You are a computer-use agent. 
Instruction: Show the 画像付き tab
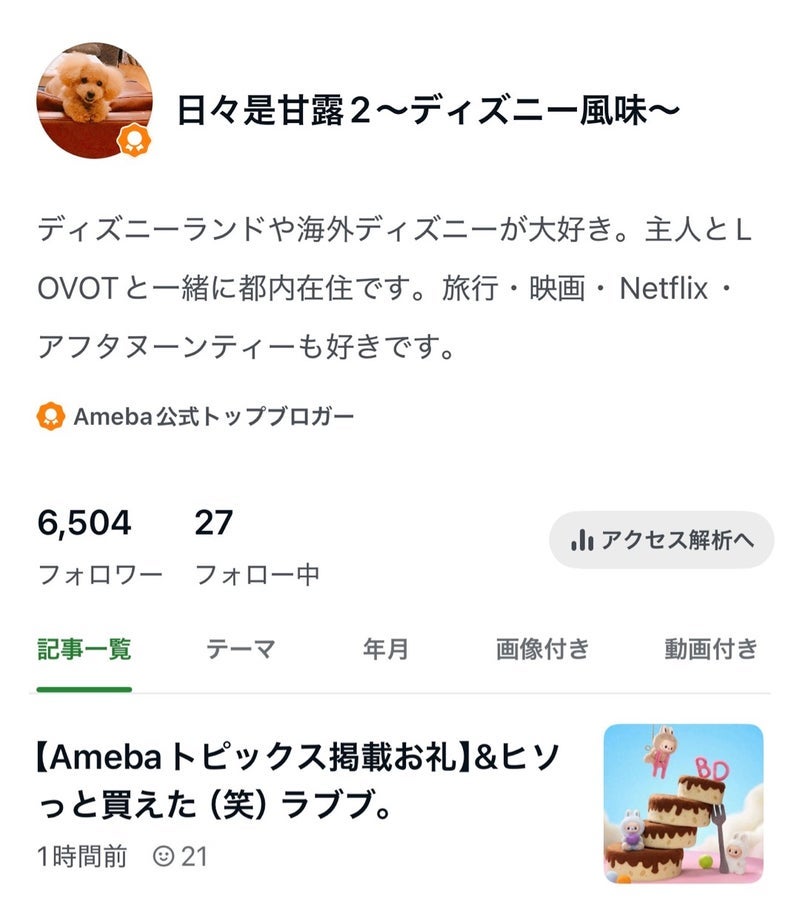click(542, 649)
